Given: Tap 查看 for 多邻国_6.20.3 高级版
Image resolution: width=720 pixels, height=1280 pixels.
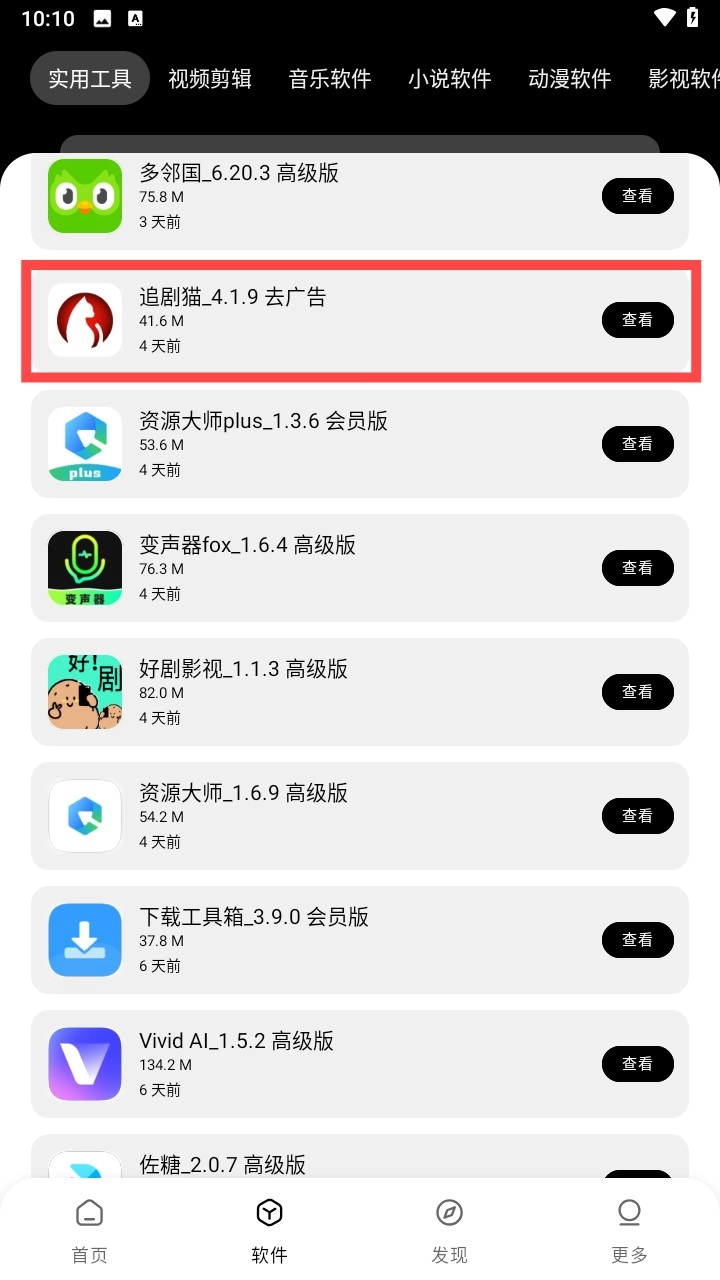Looking at the screenshot, I should [x=637, y=196].
